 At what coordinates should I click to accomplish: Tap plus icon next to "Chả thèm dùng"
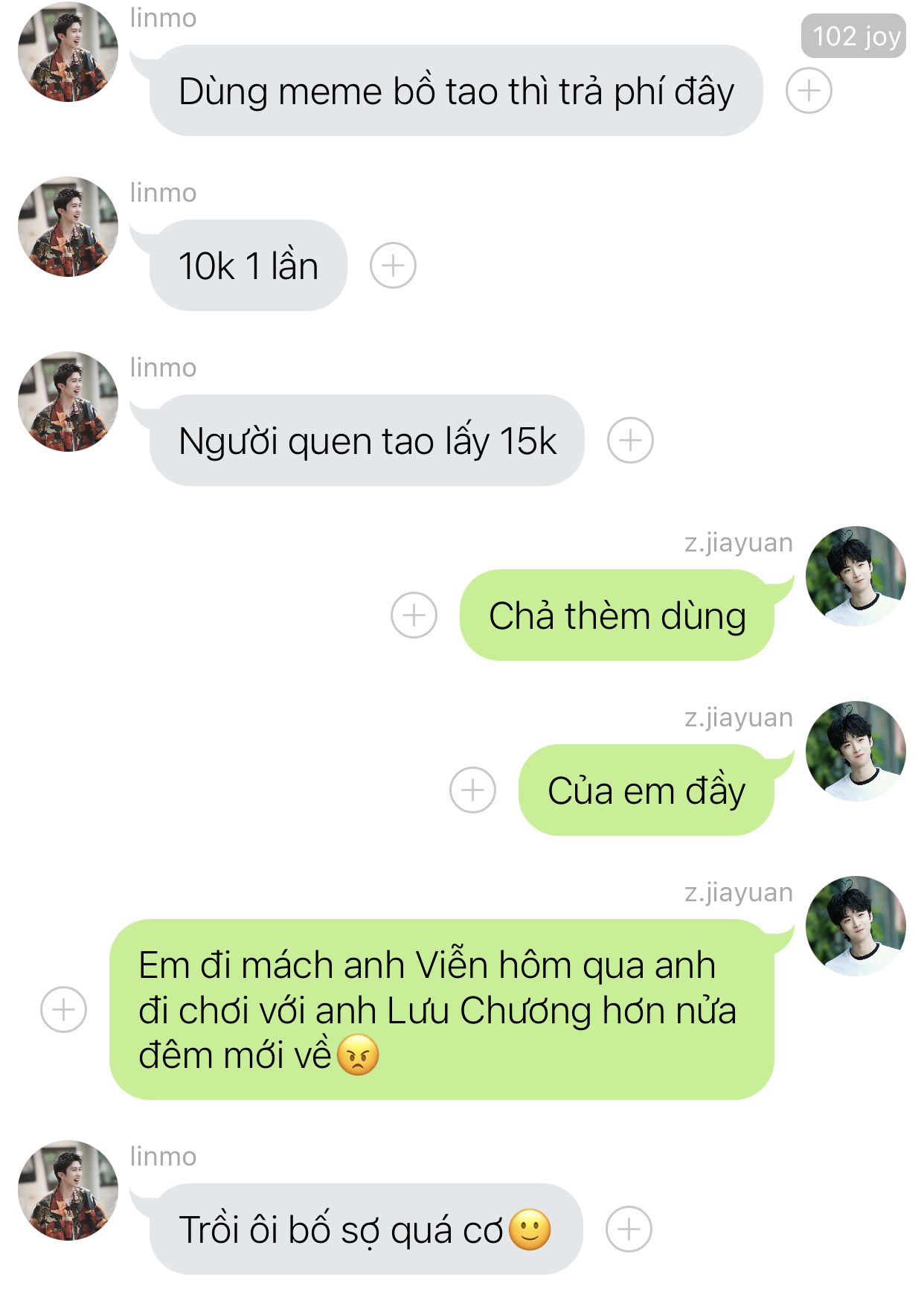414,615
